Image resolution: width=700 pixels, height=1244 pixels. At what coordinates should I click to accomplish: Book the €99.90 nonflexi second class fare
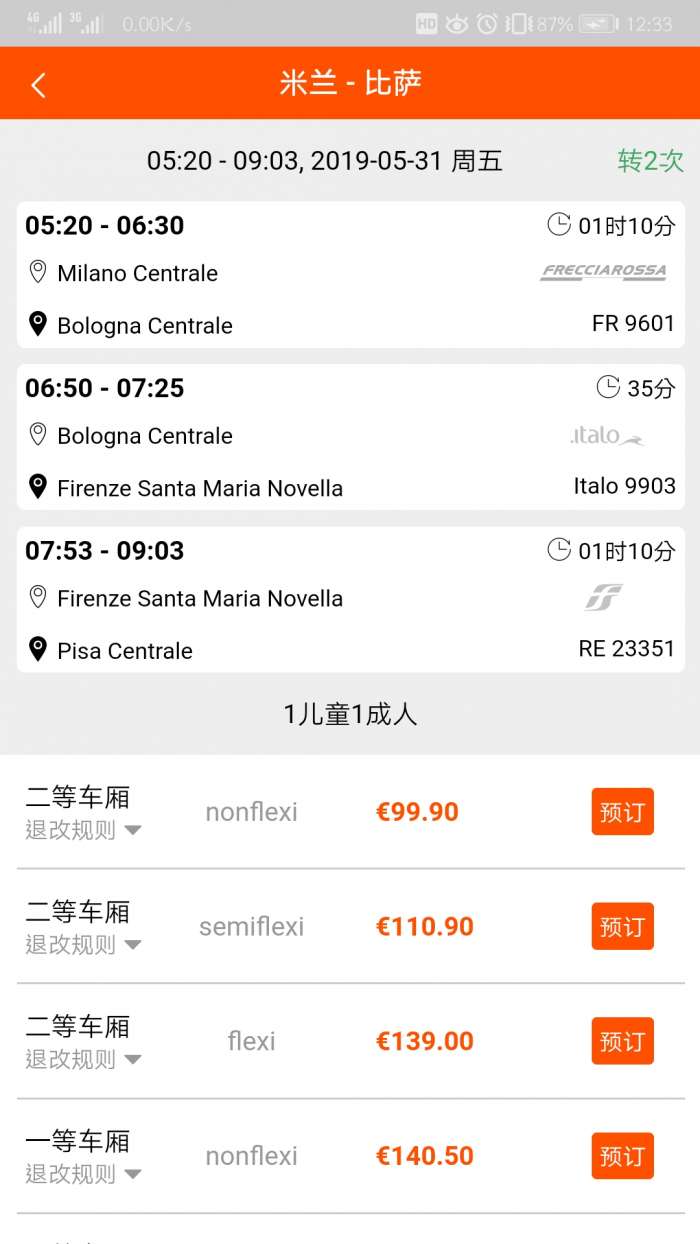pyautogui.click(x=622, y=811)
